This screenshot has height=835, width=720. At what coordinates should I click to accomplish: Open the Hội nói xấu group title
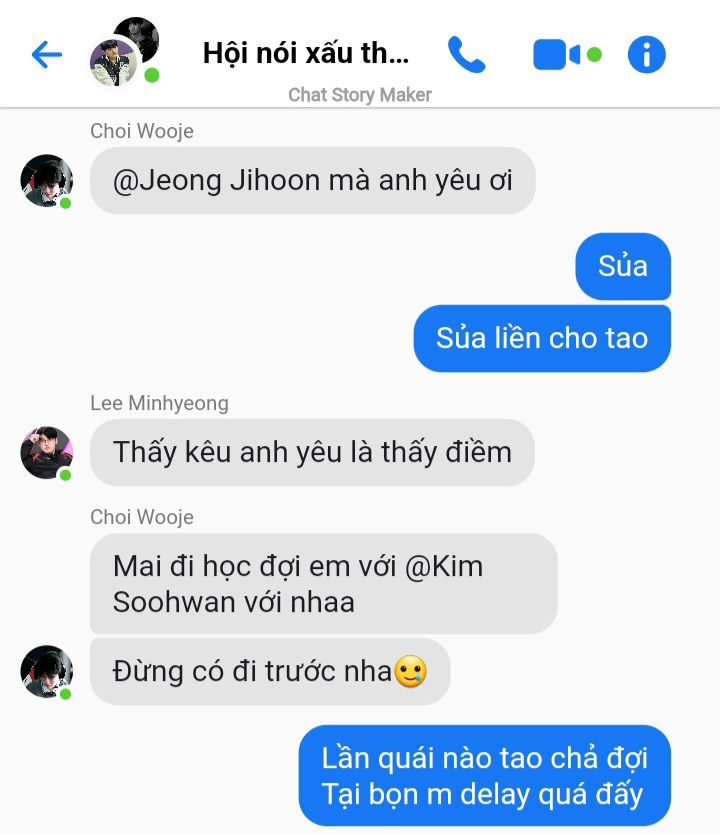pyautogui.click(x=306, y=53)
